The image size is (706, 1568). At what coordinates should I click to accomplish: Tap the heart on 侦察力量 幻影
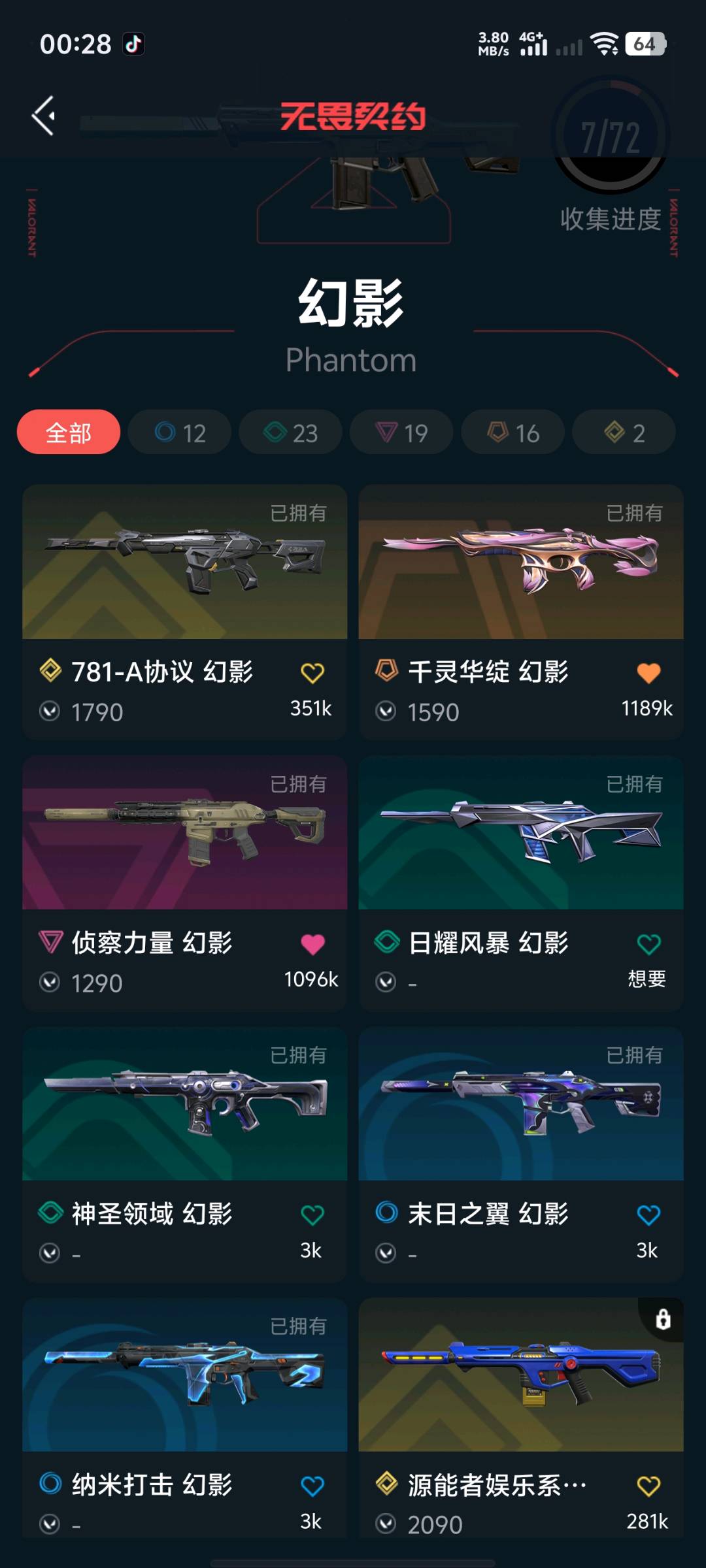click(312, 944)
